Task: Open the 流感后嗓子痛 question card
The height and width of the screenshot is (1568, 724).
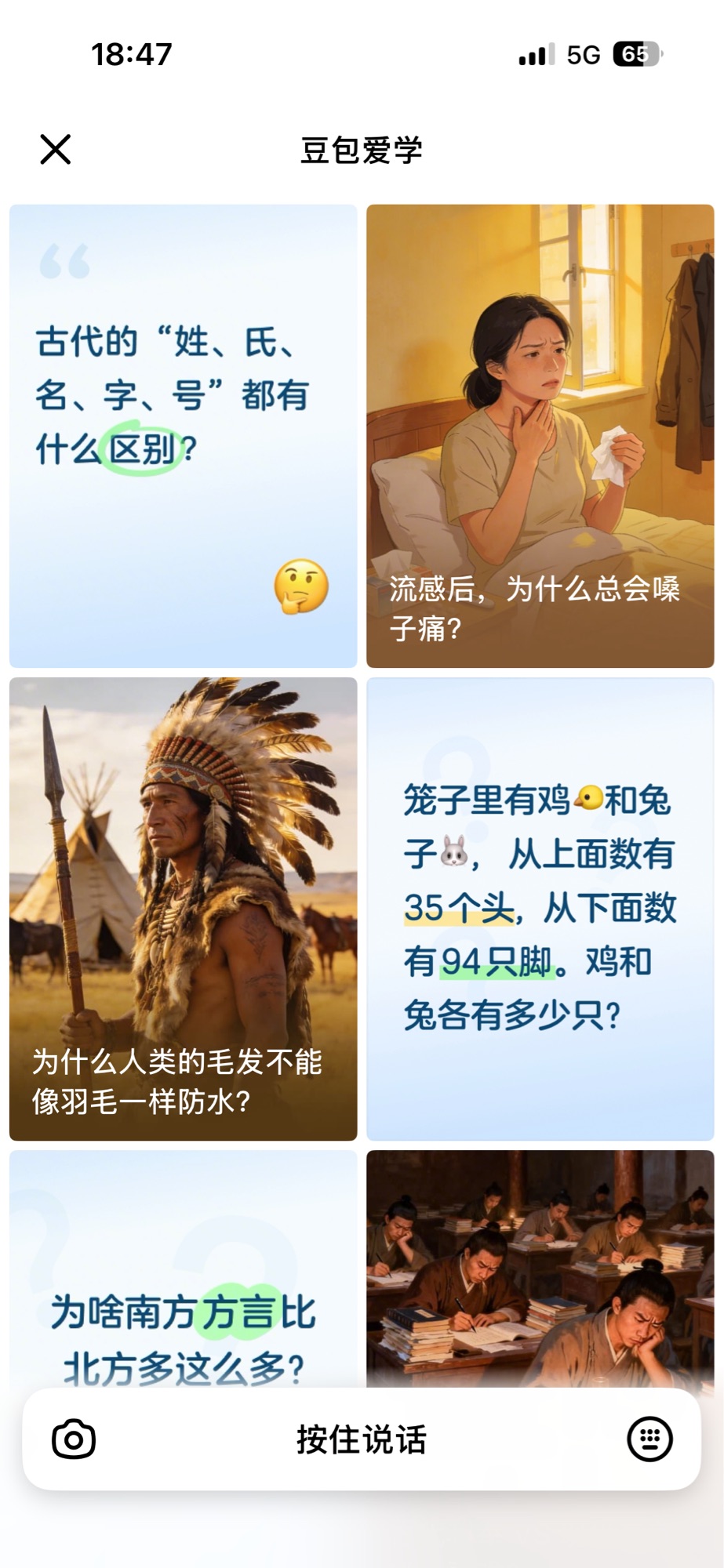Action: (540, 436)
